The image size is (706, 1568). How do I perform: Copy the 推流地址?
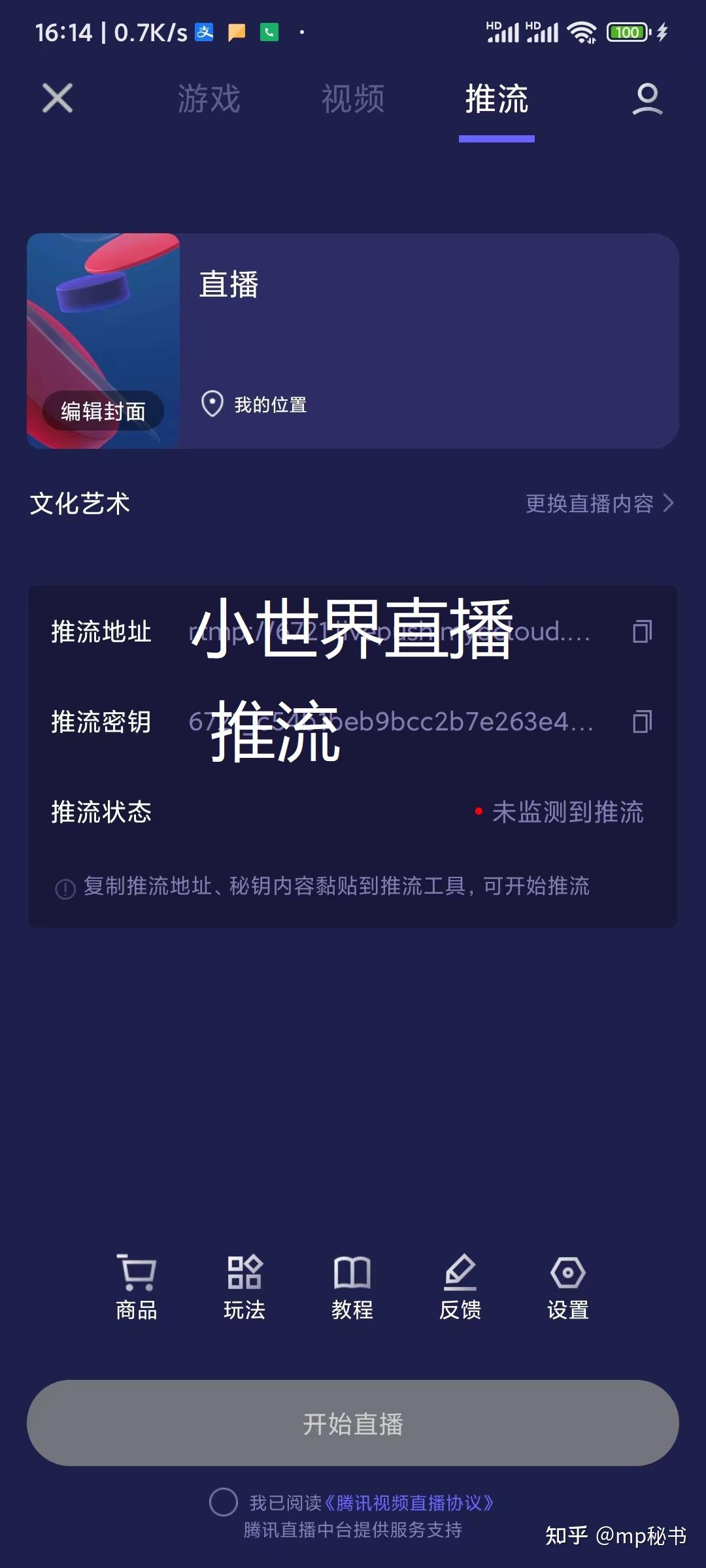[642, 632]
